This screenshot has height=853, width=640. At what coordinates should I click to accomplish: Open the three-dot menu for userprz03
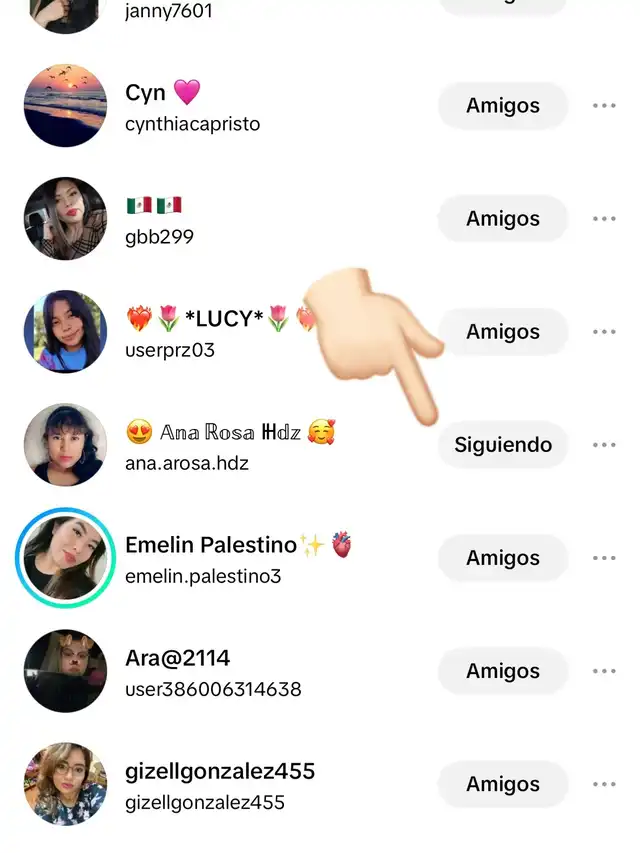[604, 332]
